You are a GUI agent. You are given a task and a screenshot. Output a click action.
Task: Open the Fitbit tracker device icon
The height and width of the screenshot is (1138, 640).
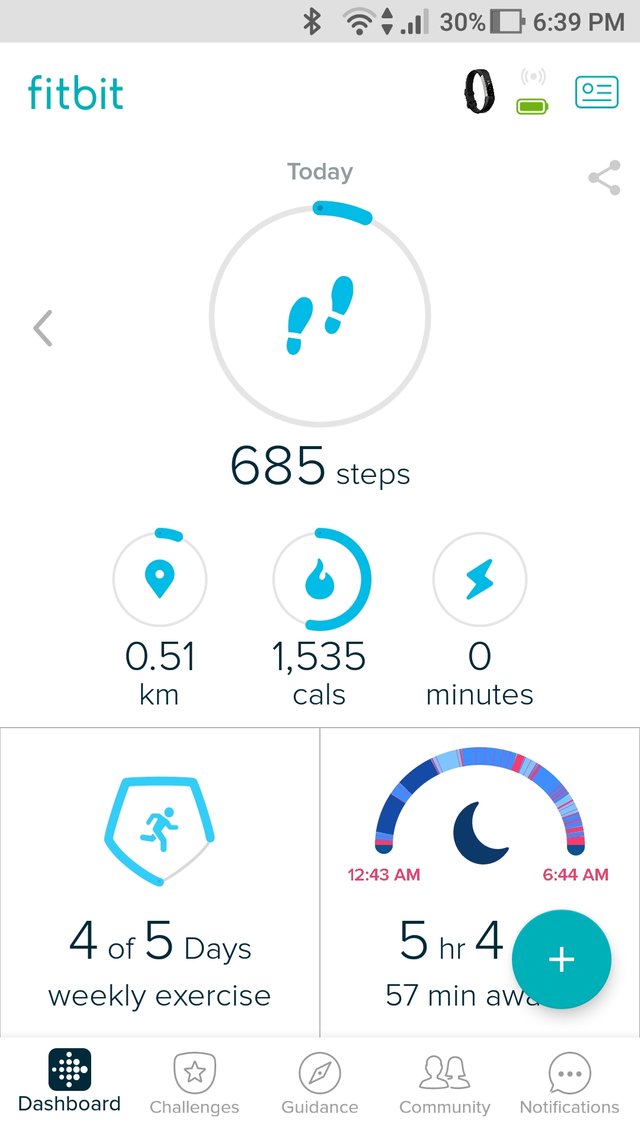coord(480,92)
